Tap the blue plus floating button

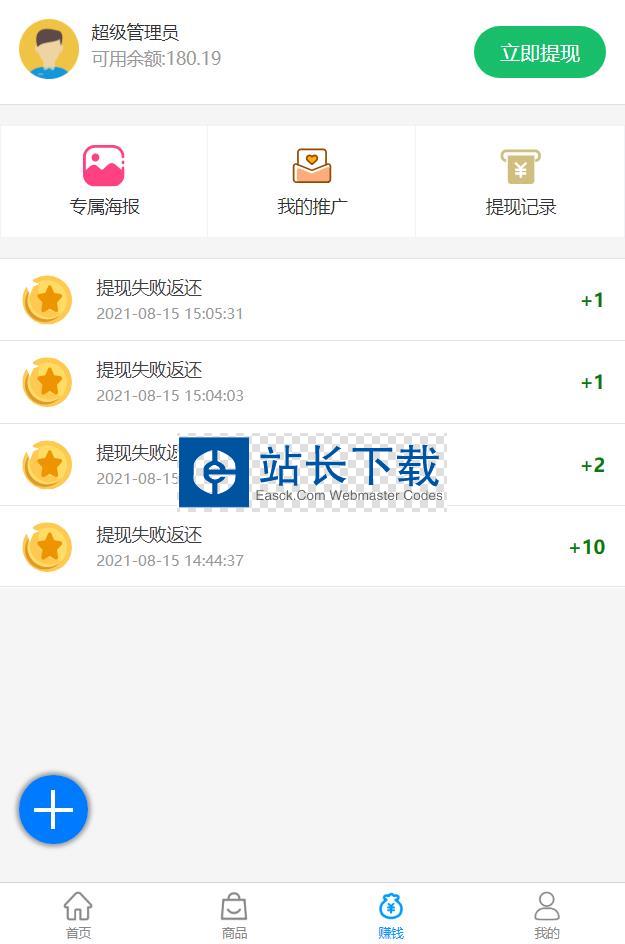click(53, 809)
